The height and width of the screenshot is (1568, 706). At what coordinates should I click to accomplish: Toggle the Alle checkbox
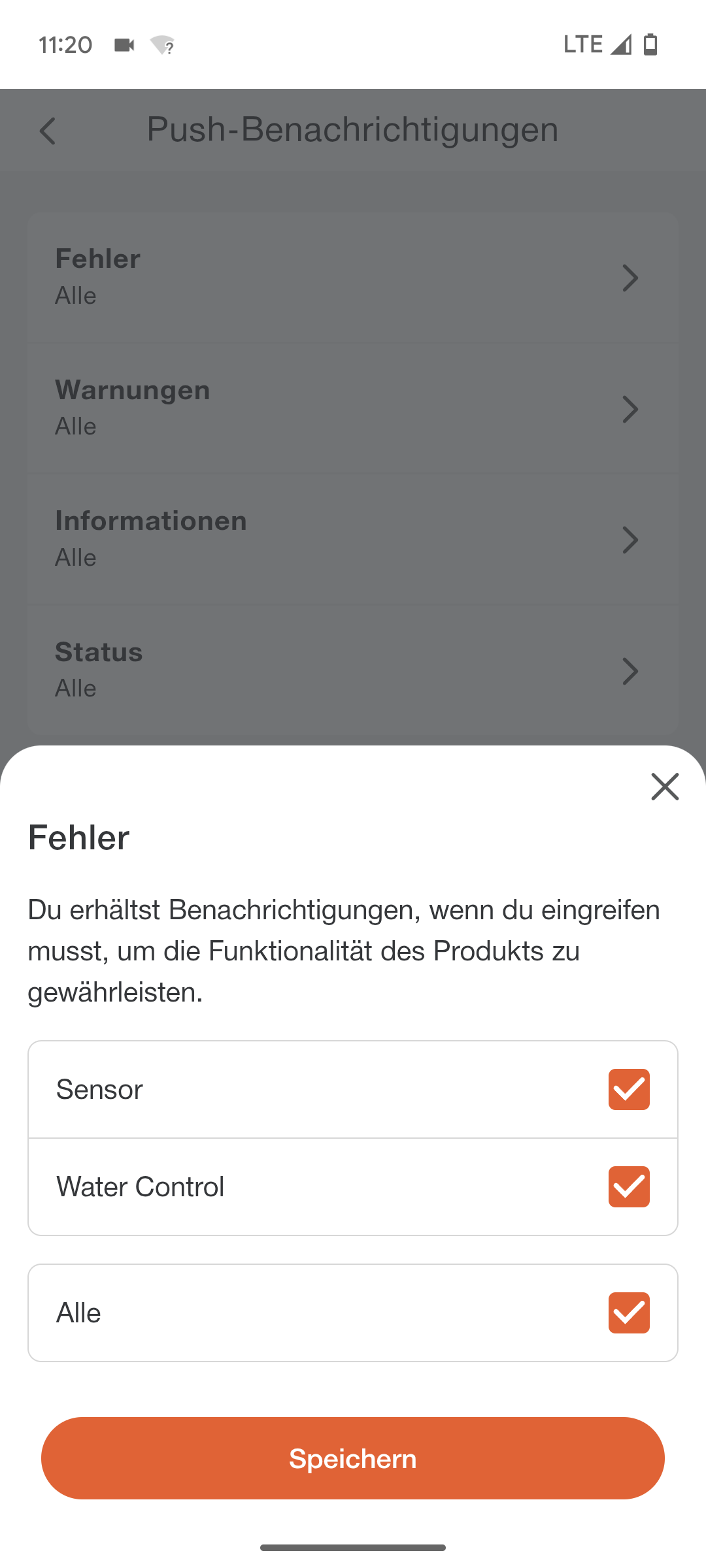tap(629, 1313)
